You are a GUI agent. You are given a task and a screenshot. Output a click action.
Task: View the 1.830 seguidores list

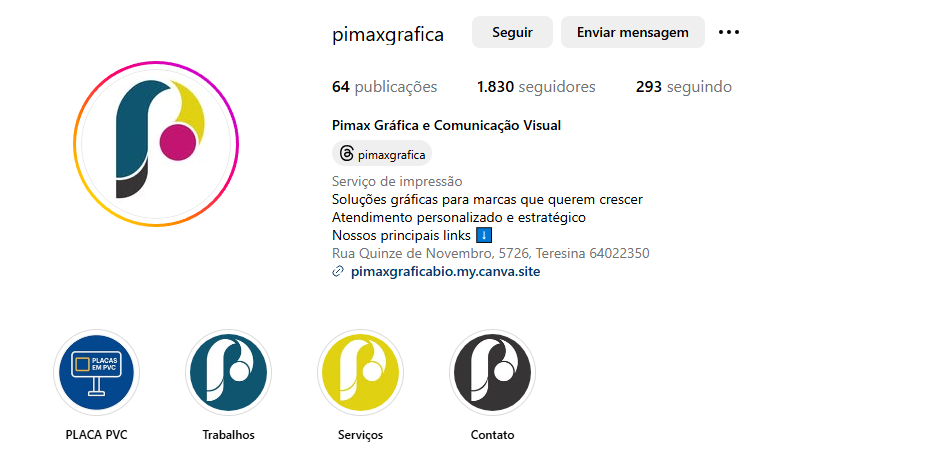pyautogui.click(x=536, y=87)
